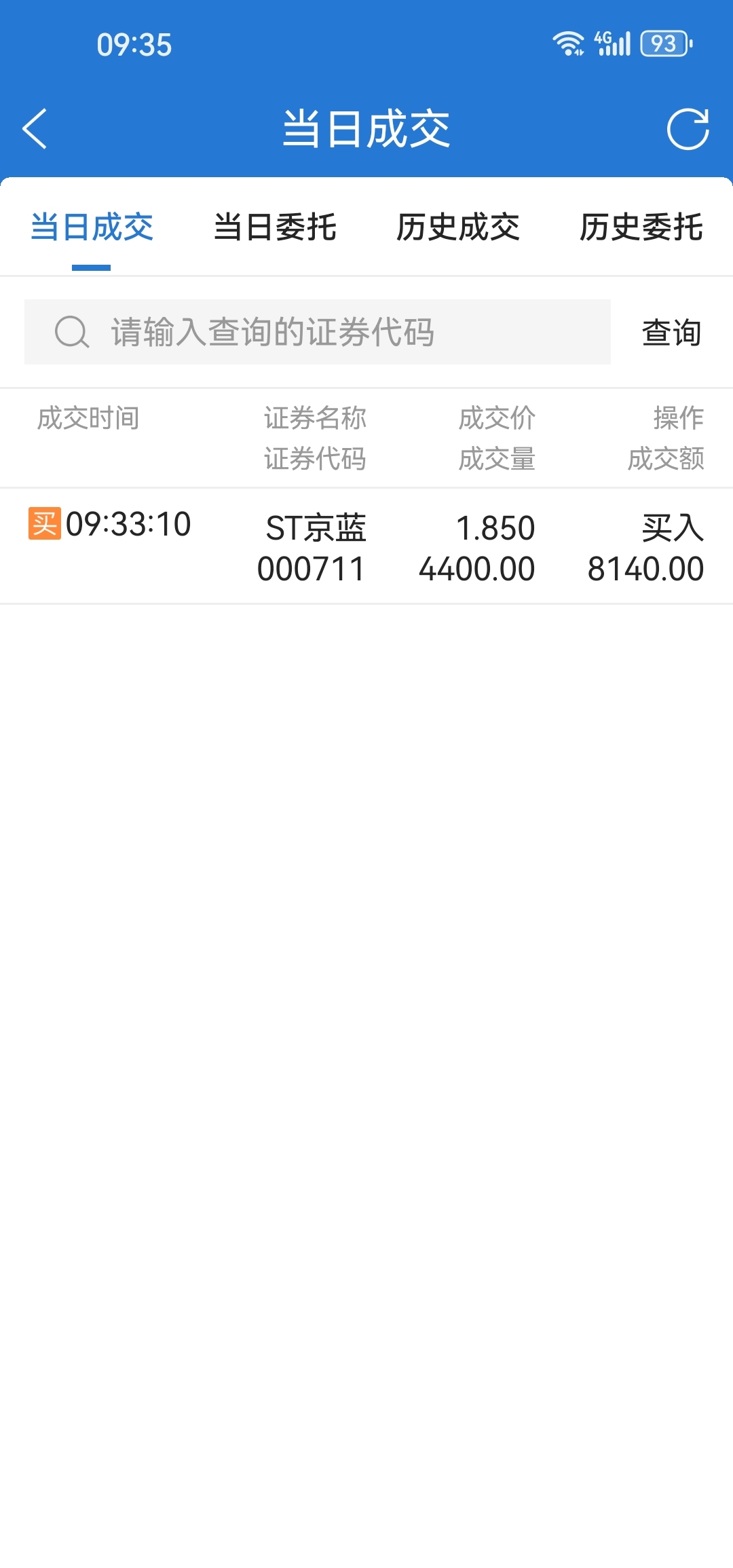Tap the securities code search field

coord(318,332)
